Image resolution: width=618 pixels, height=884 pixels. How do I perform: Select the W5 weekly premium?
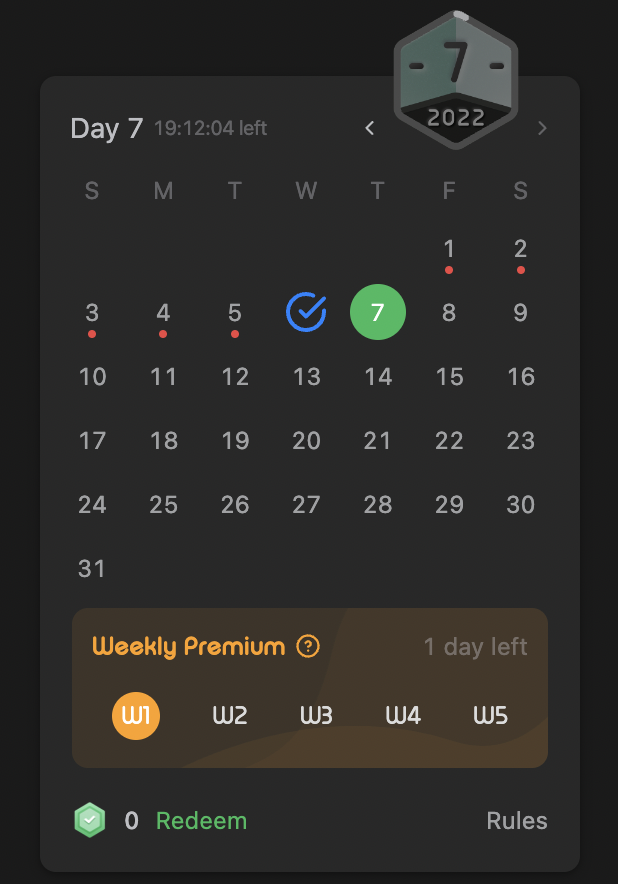[x=490, y=716]
